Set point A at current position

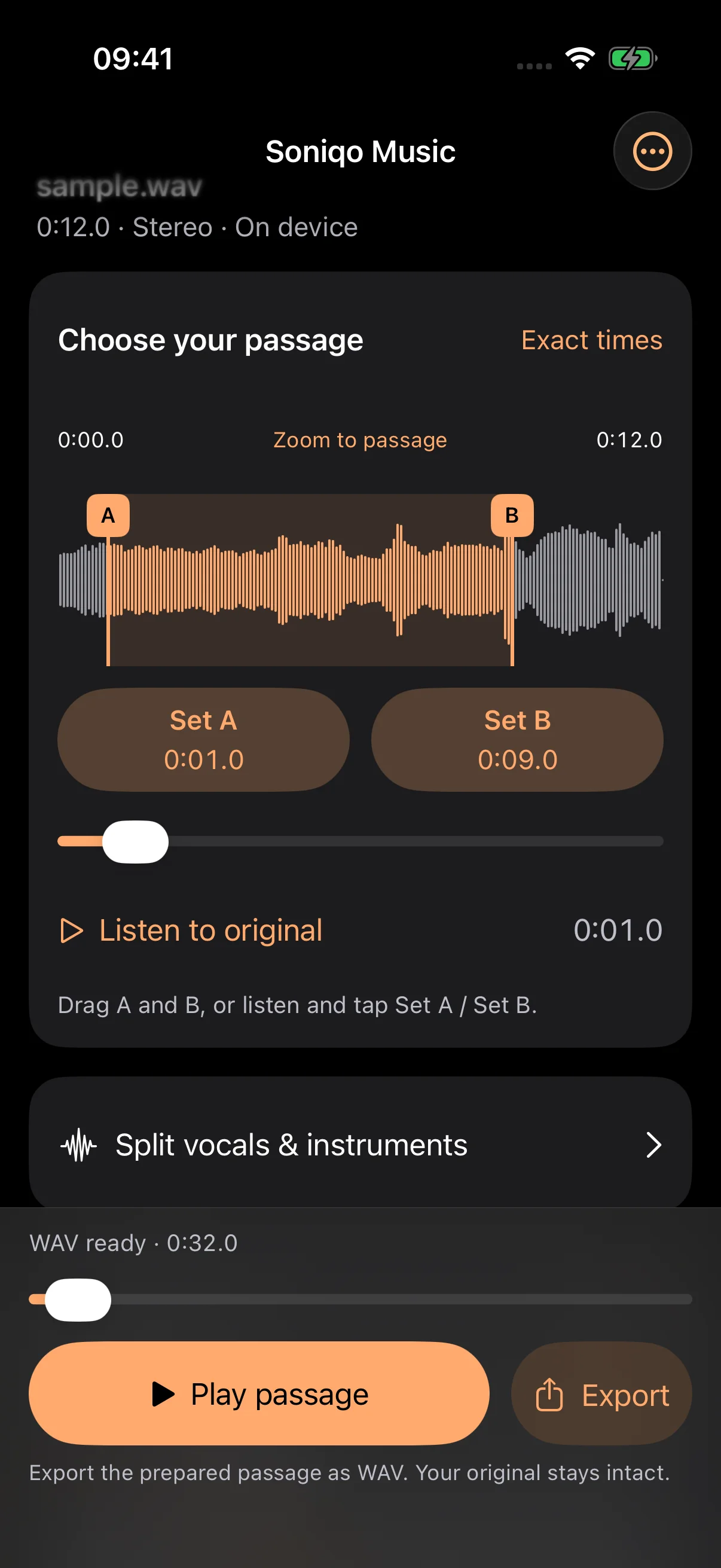tap(203, 740)
